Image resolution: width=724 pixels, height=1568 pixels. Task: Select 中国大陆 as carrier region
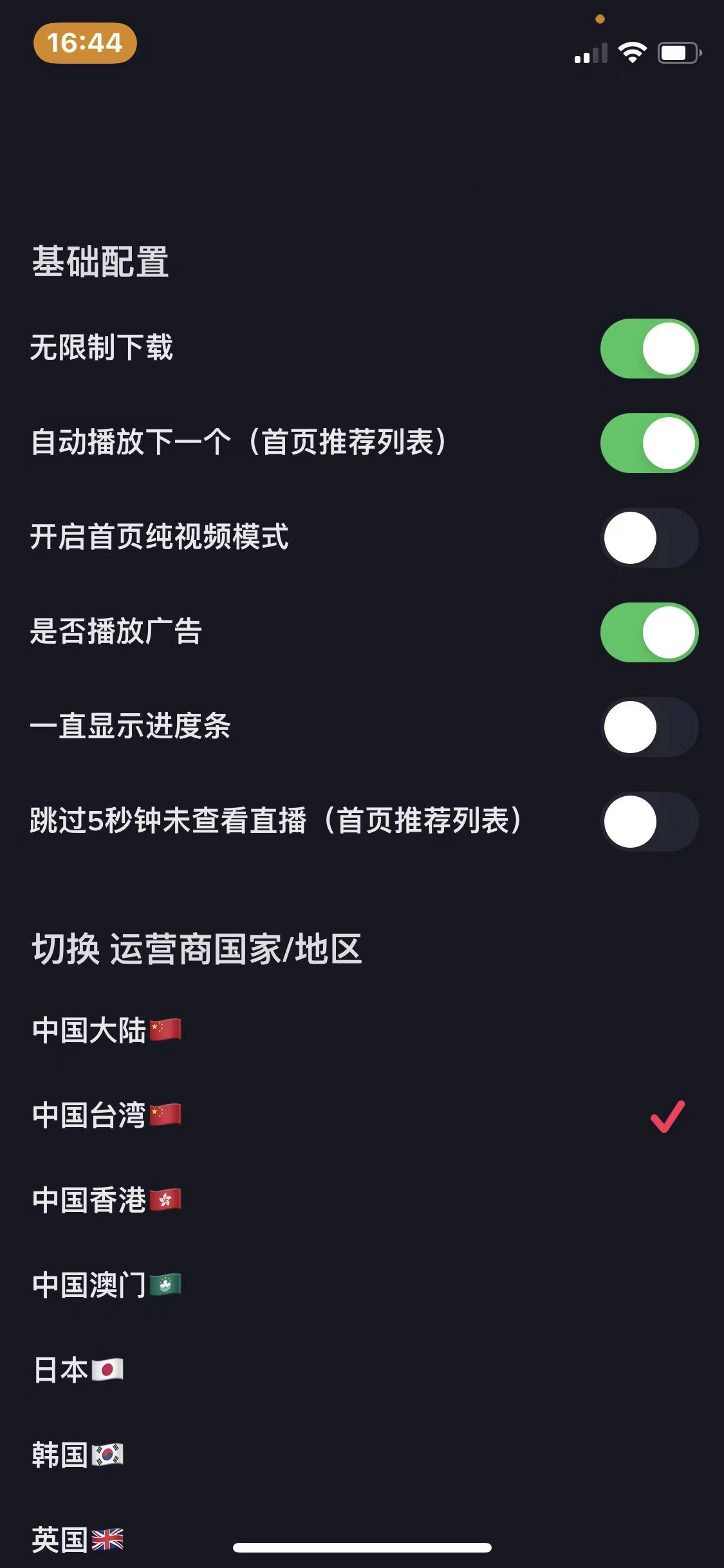[x=362, y=1030]
